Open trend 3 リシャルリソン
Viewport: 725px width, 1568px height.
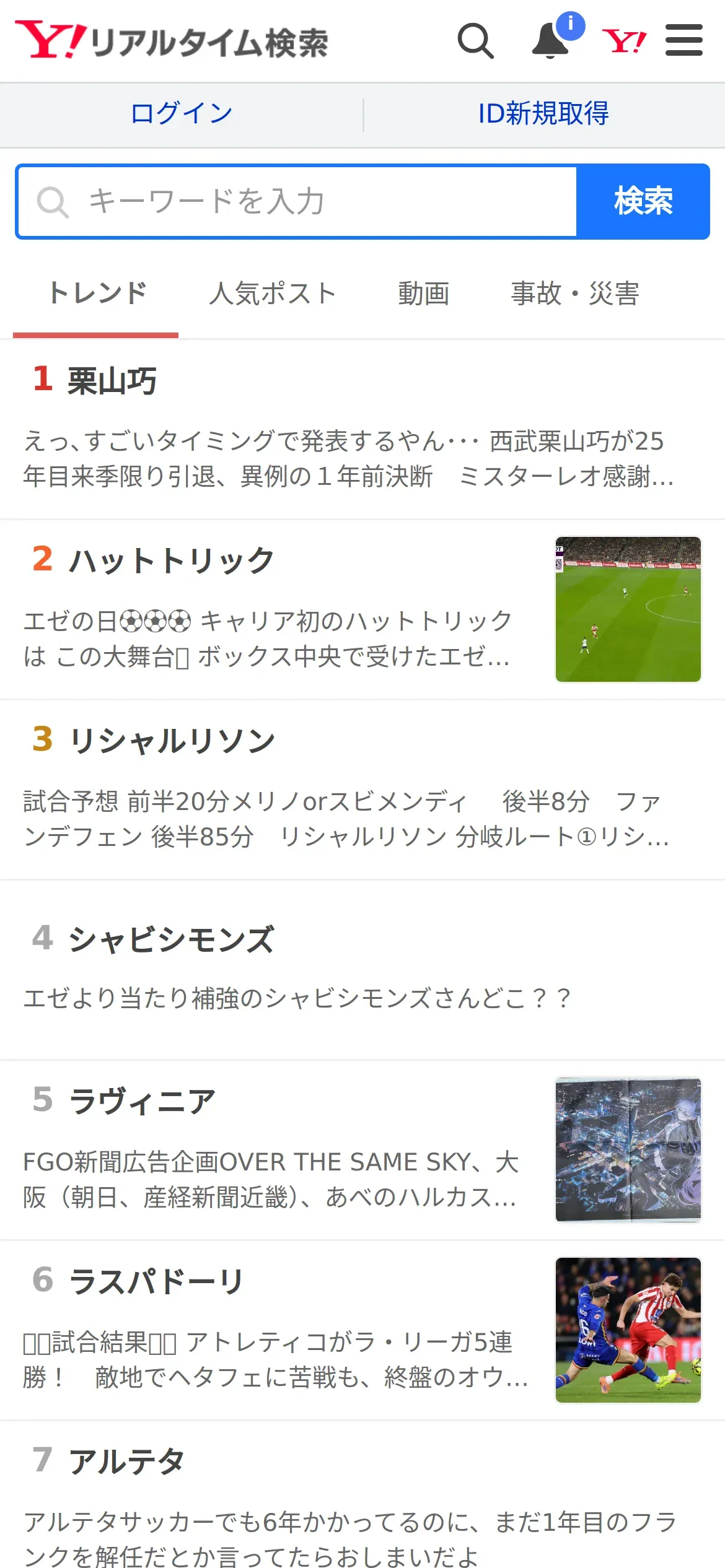tap(172, 741)
